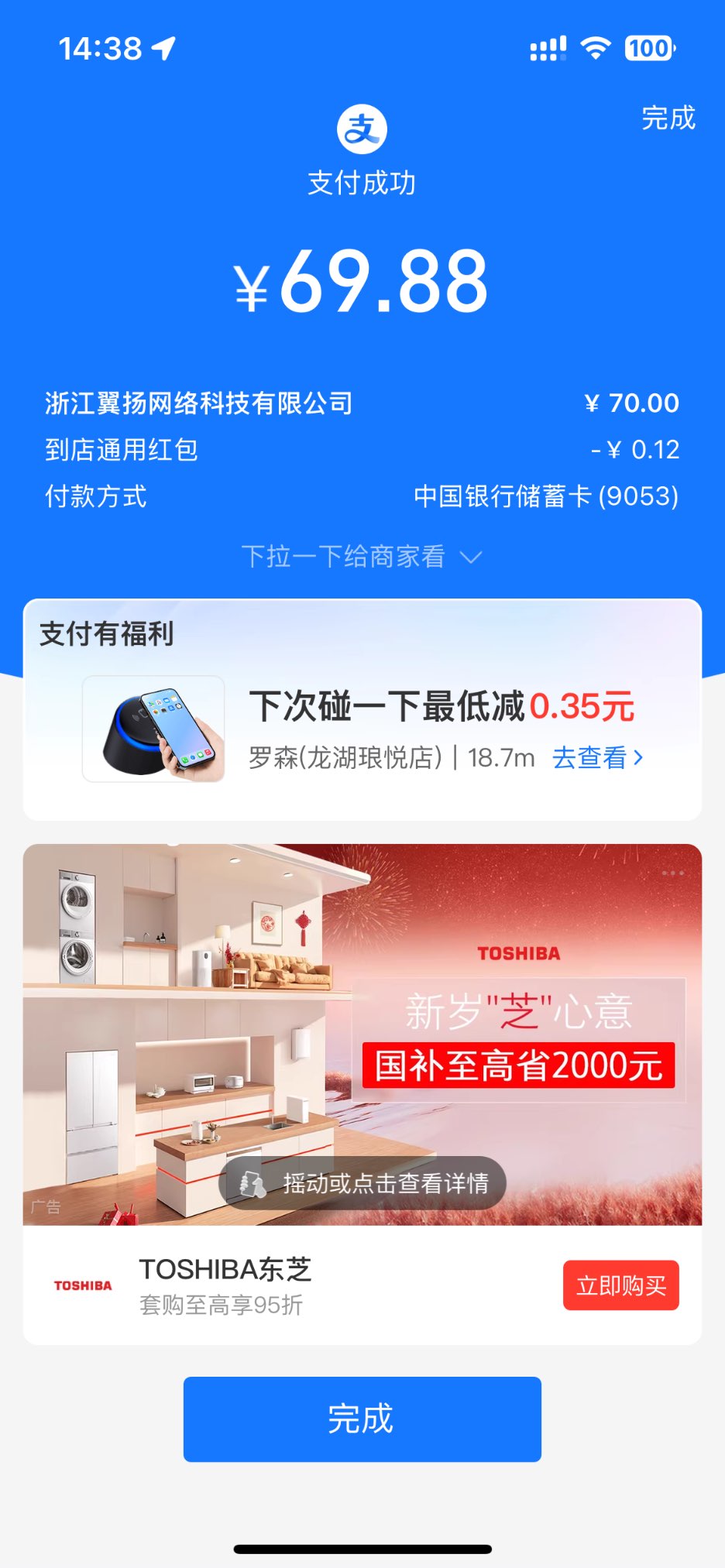Tap the 立即购买 button

620,1285
